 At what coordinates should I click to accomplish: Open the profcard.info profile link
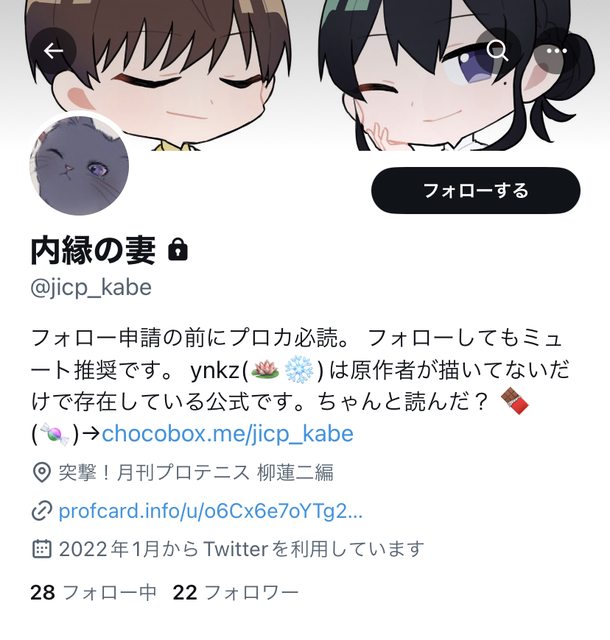coord(210,511)
